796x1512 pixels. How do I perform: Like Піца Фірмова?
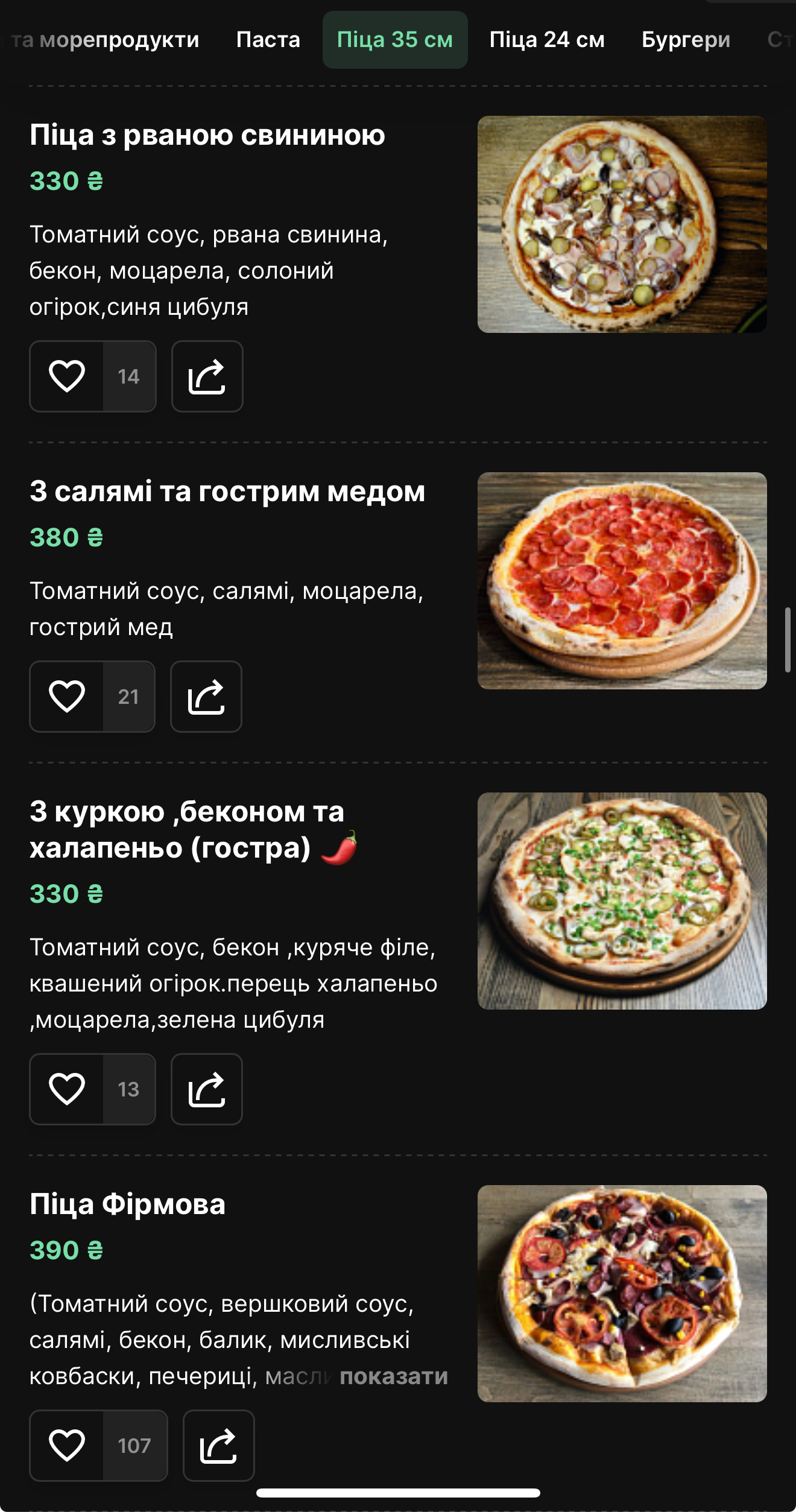67,1446
